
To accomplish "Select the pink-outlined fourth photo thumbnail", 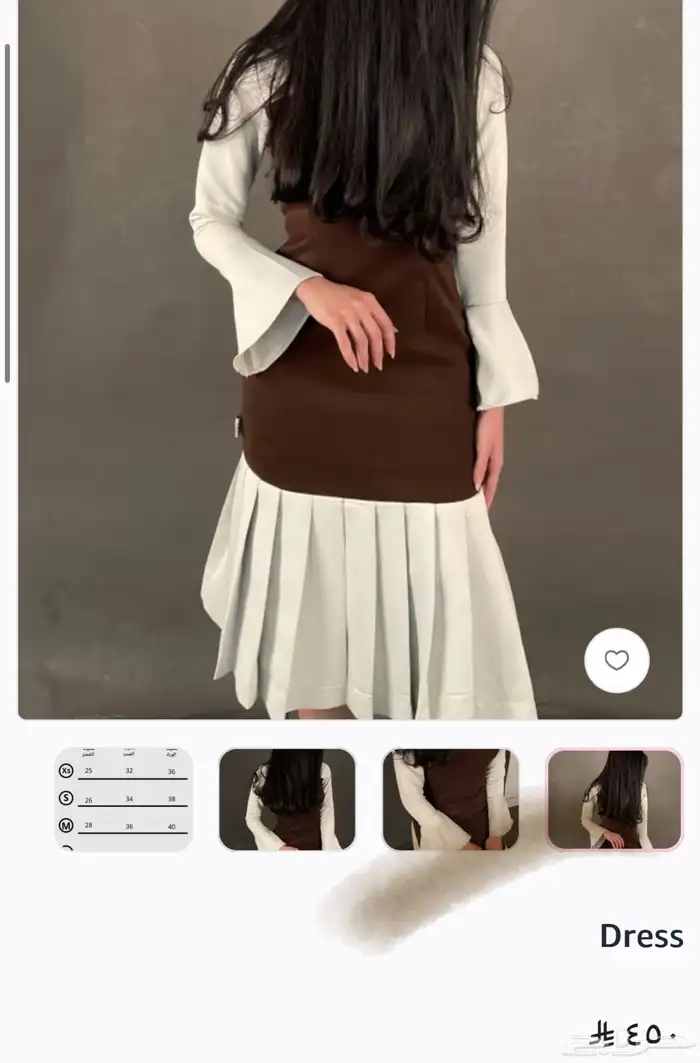I will pyautogui.click(x=614, y=799).
